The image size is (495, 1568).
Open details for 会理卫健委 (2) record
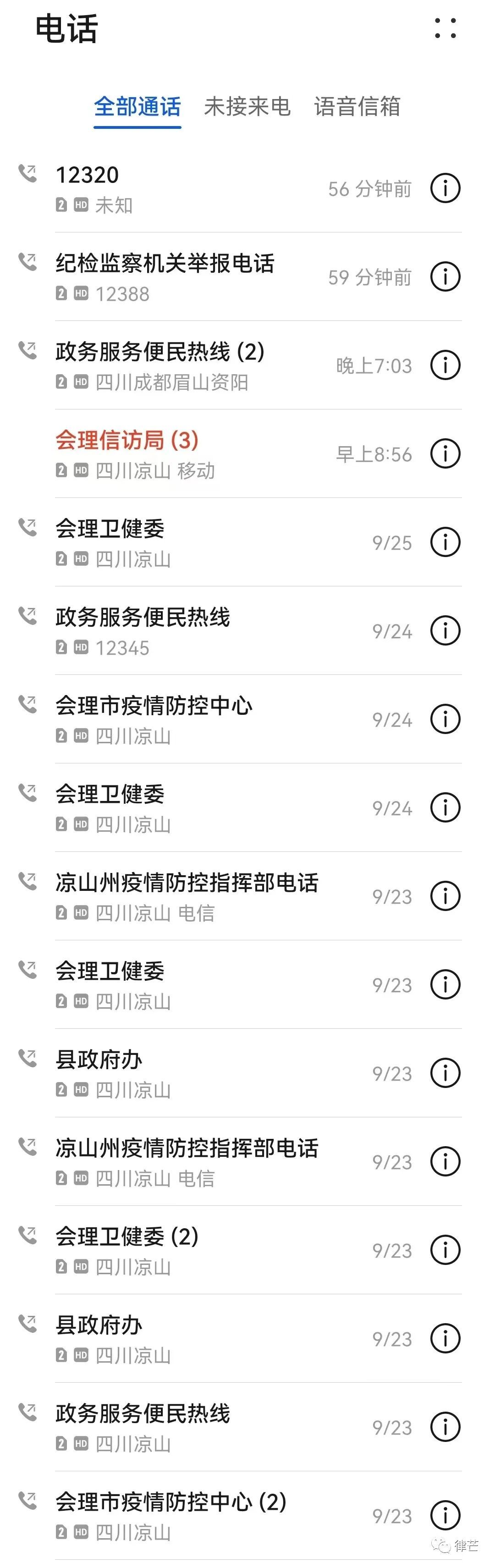click(445, 1250)
